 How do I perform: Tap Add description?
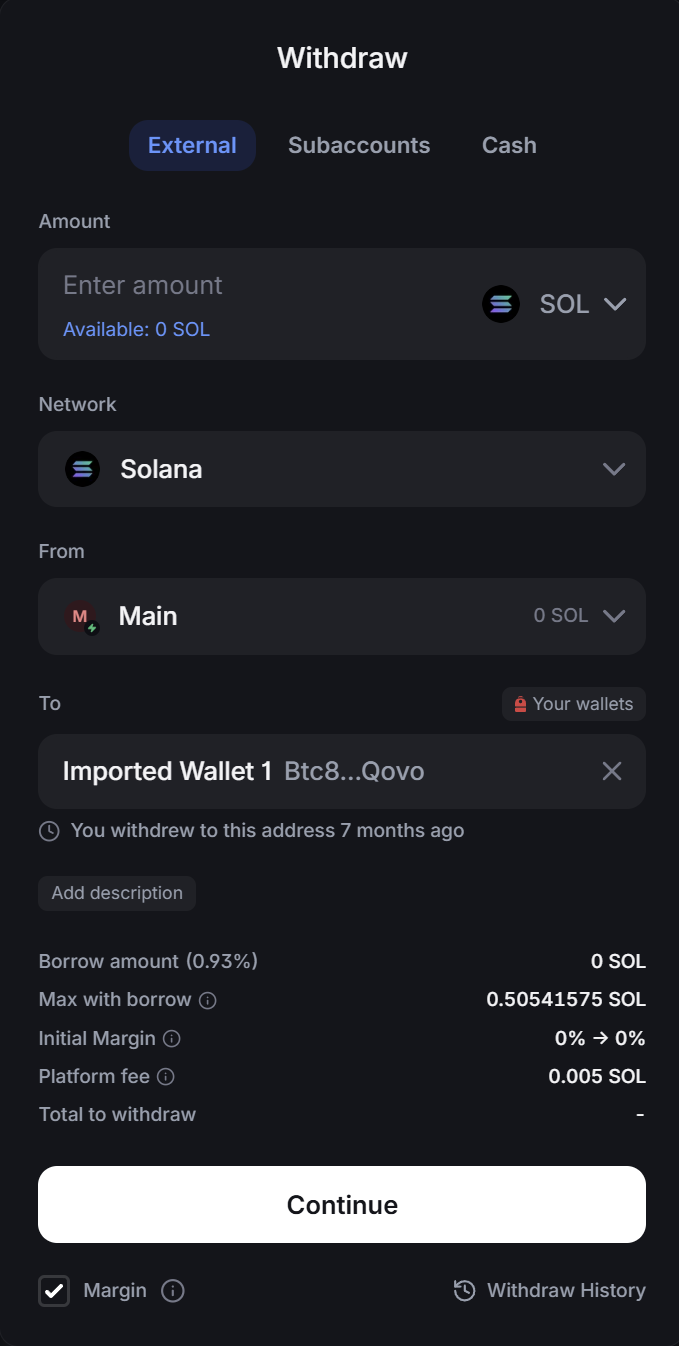point(117,893)
